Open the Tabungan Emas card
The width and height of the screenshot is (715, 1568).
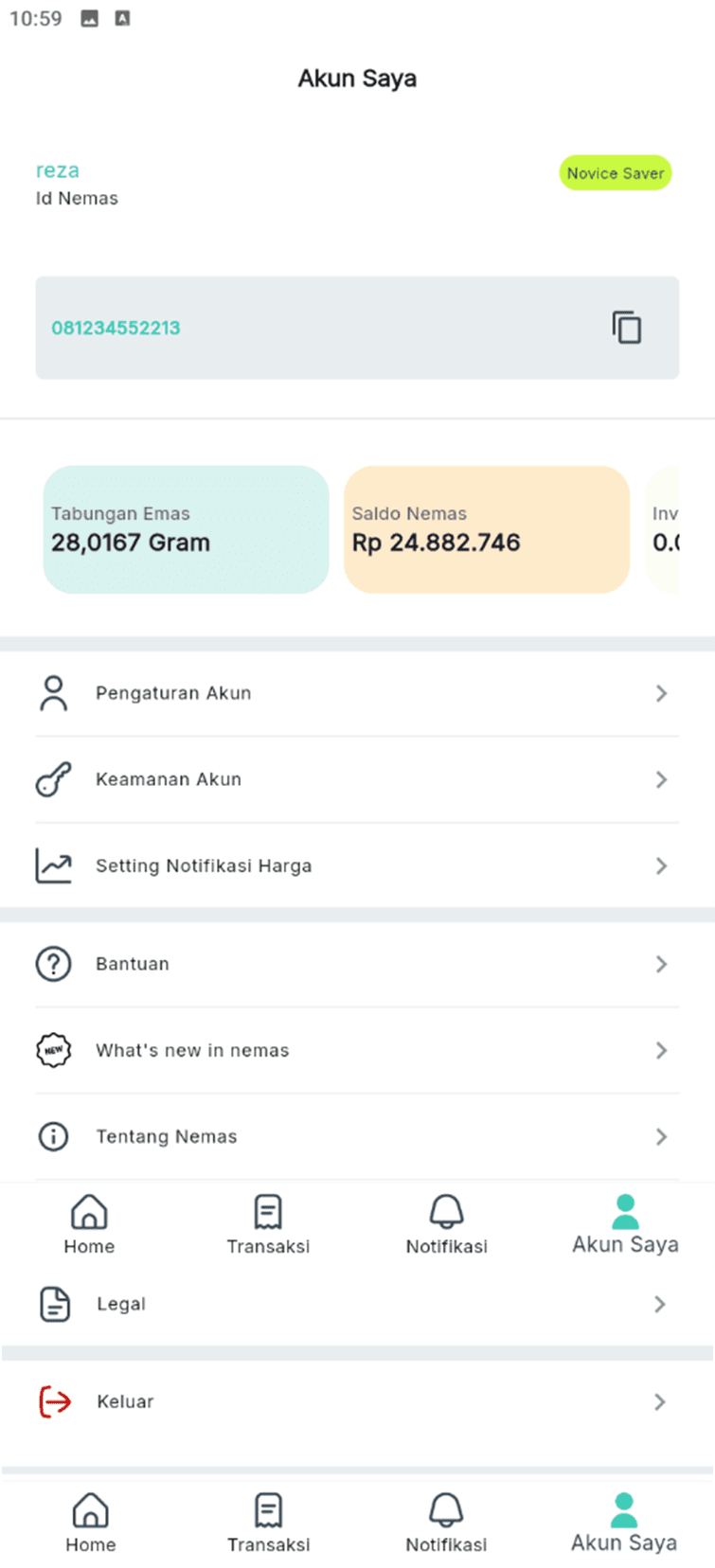pyautogui.click(x=186, y=529)
